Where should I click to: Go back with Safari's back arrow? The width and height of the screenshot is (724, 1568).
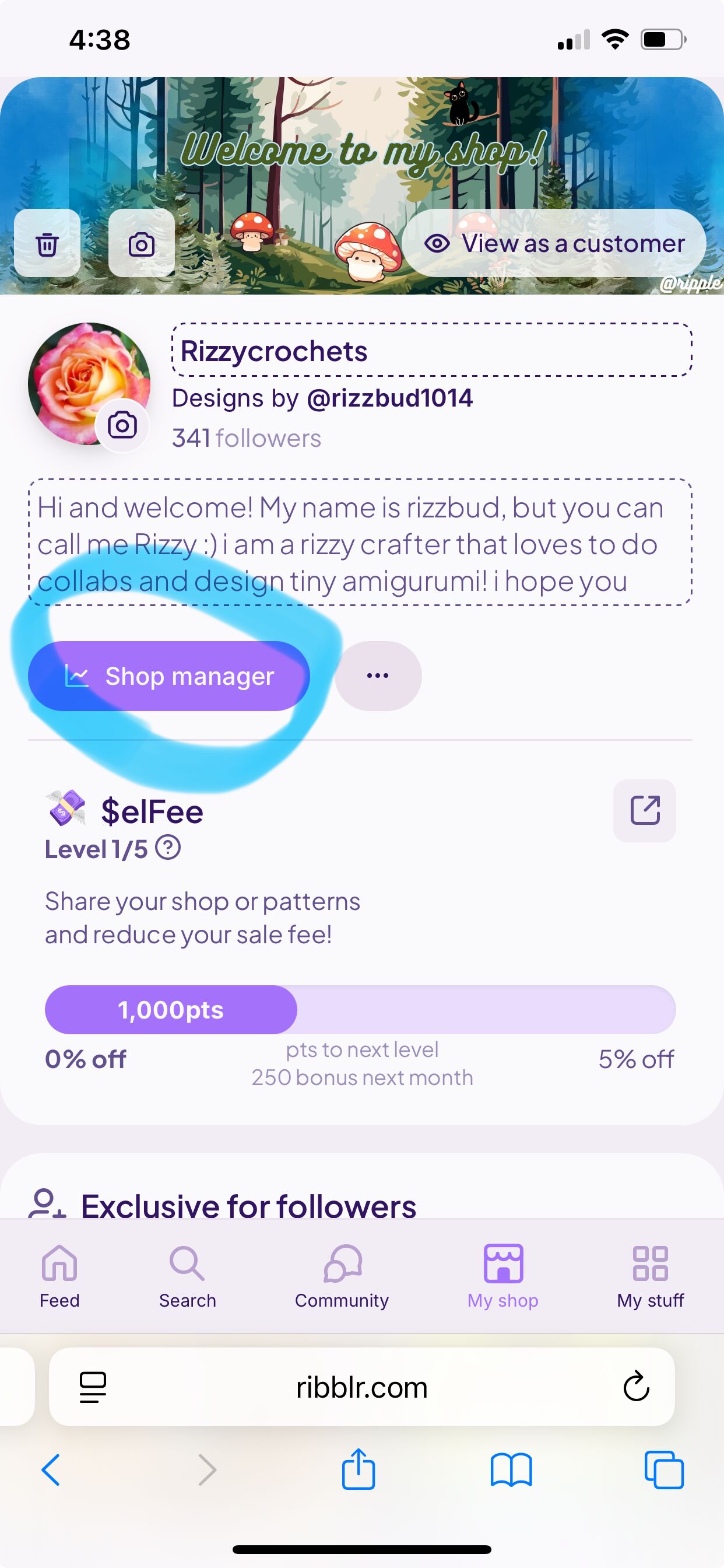(51, 1470)
